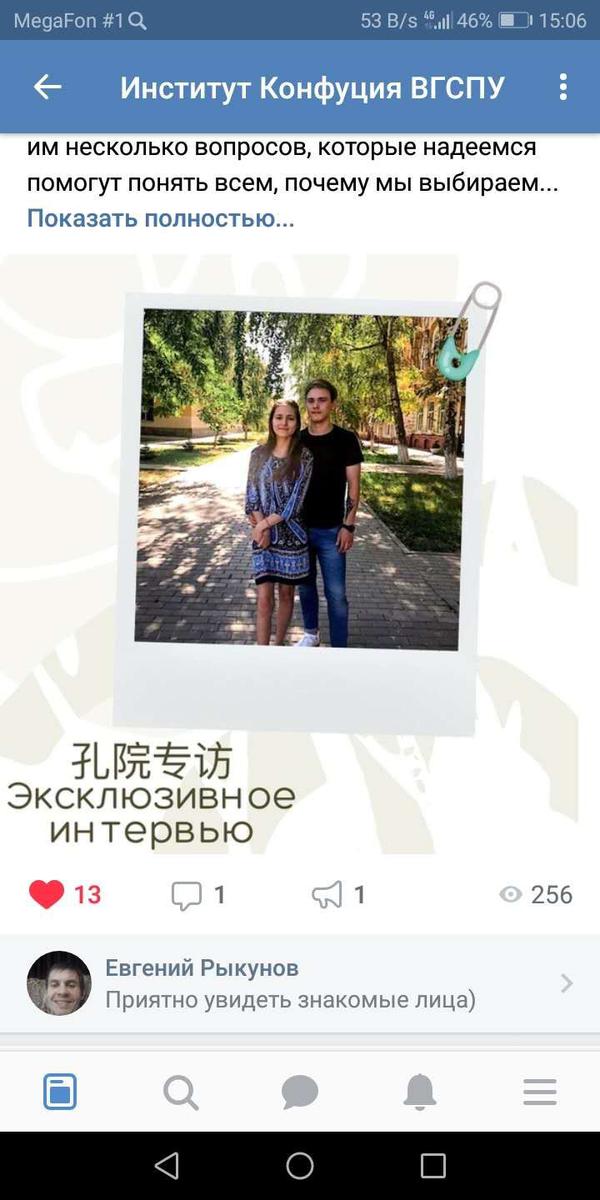Open the three-dot overflow menu

tap(563, 87)
